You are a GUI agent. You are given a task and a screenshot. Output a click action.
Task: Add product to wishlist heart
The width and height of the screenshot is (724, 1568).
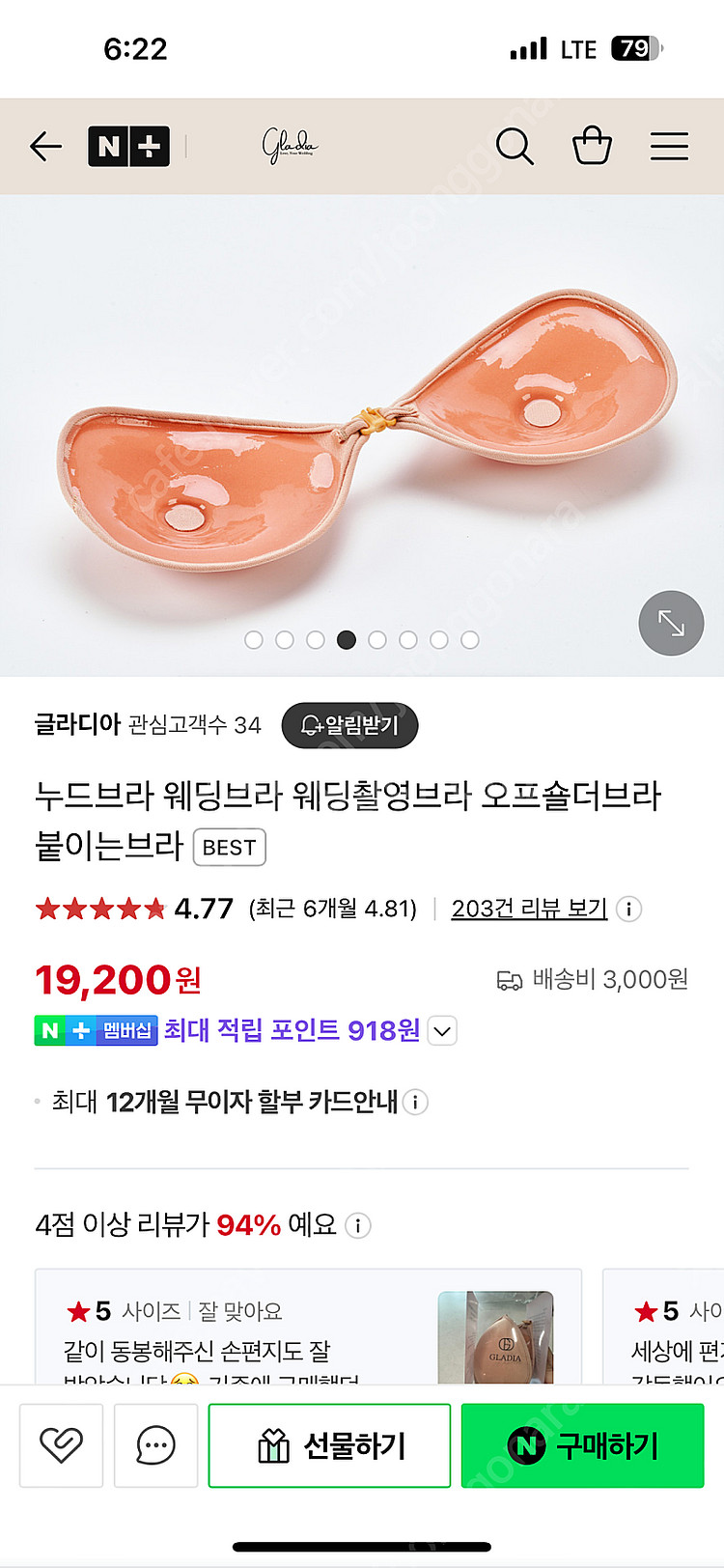61,1445
